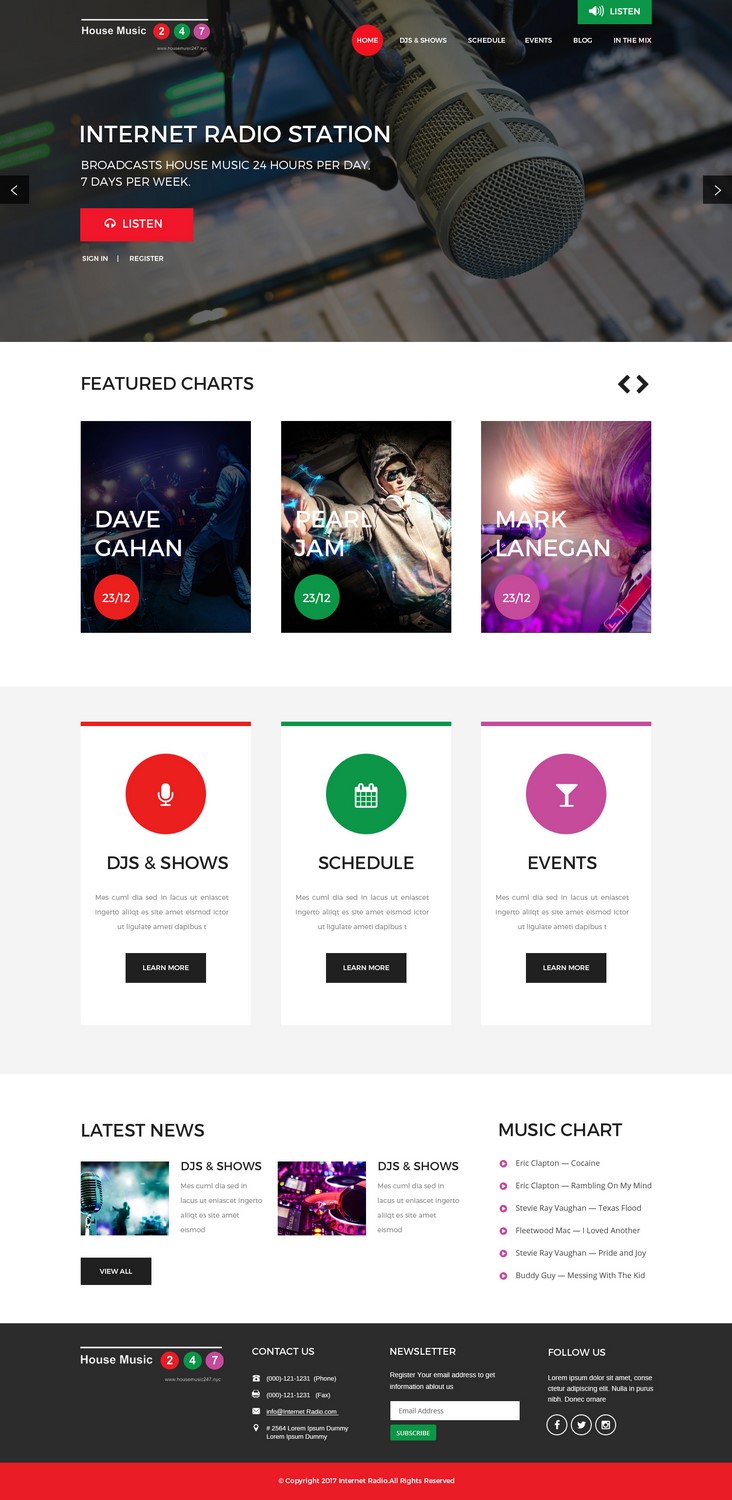732x1500 pixels.
Task: Open the Dave Gahan chart card
Action: pyautogui.click(x=166, y=527)
